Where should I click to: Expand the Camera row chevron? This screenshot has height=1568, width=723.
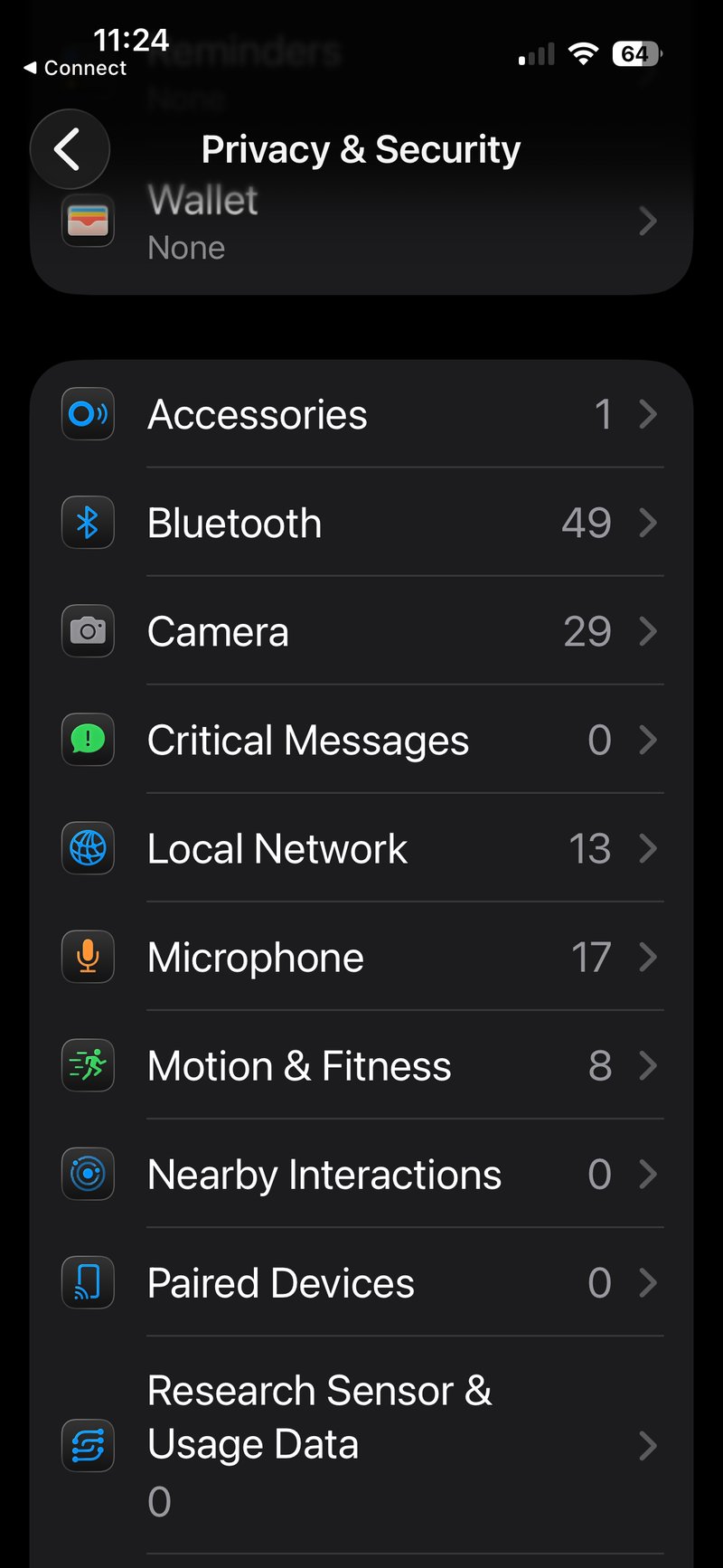pyautogui.click(x=647, y=631)
